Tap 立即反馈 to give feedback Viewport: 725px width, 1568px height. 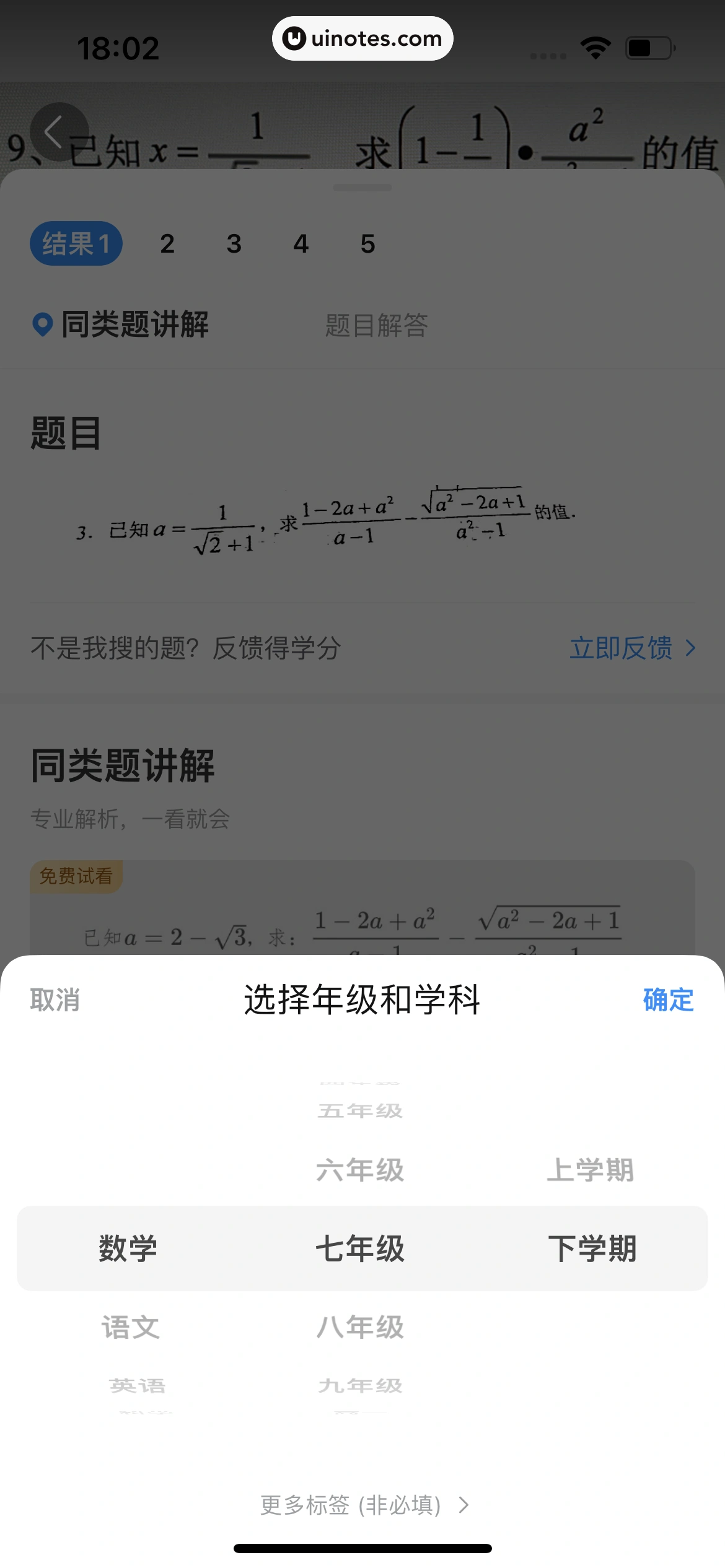[632, 648]
